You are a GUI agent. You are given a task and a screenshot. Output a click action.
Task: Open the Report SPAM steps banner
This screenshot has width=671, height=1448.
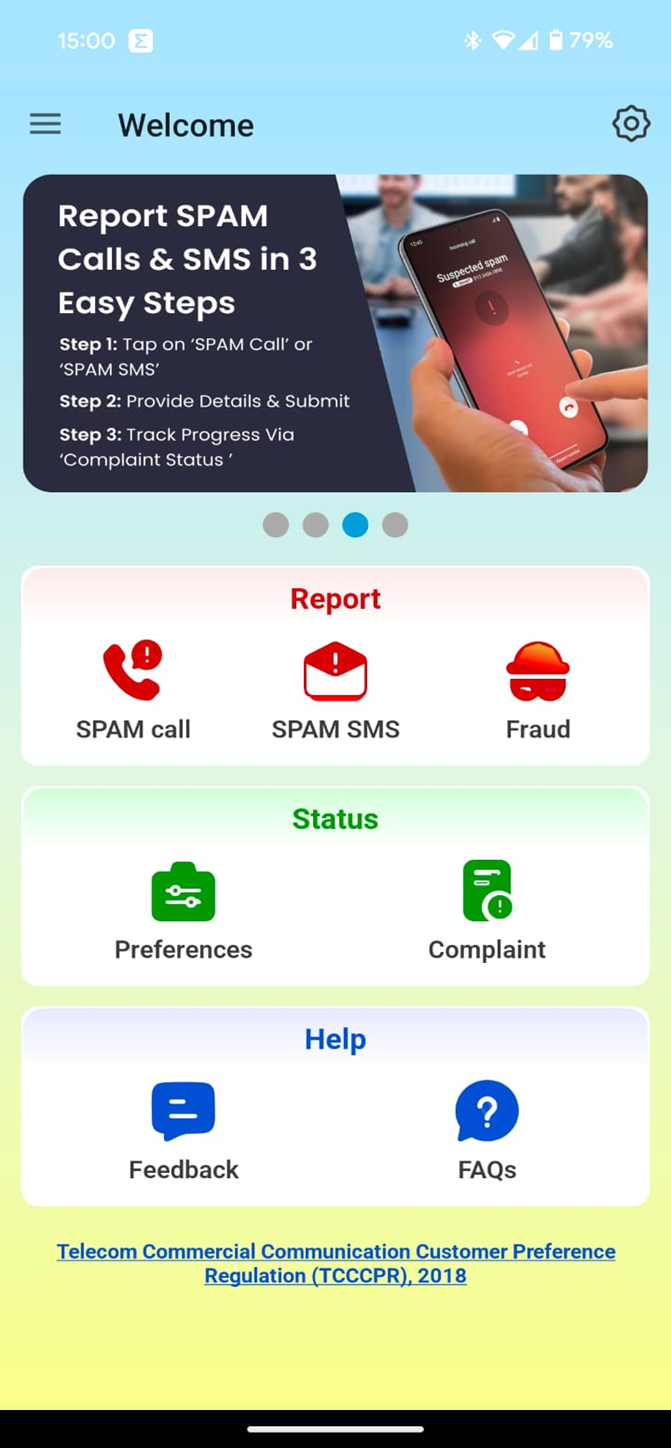click(x=335, y=333)
